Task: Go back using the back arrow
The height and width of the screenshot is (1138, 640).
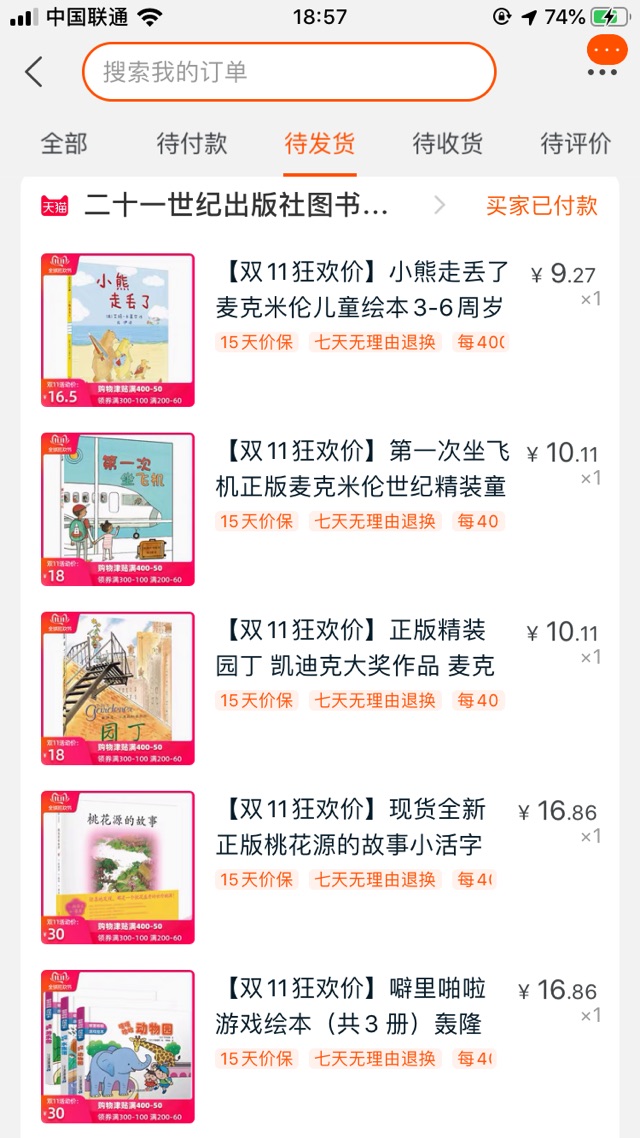Action: [x=34, y=71]
